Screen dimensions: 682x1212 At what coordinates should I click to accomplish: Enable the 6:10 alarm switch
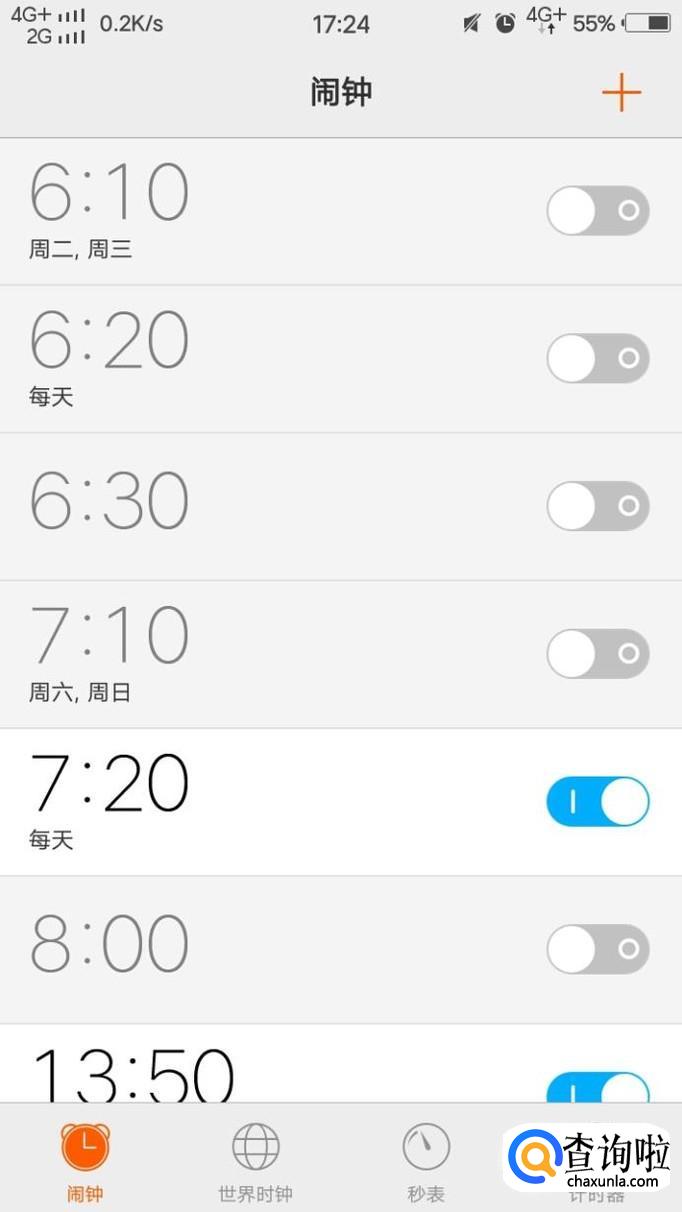click(x=597, y=211)
